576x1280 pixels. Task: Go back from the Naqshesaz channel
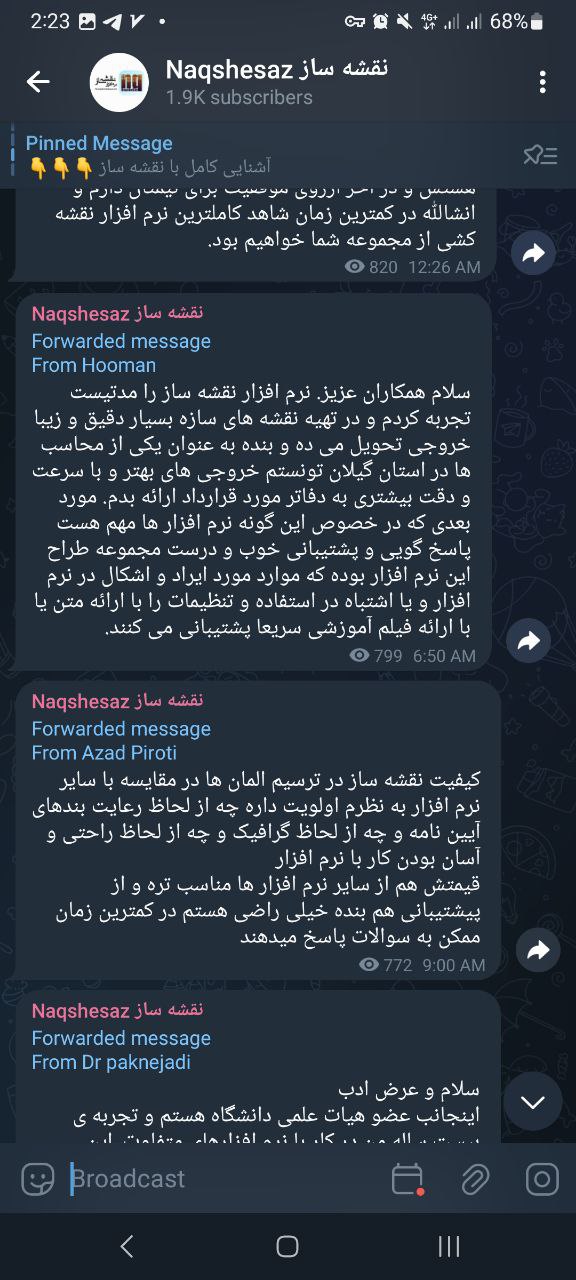coord(38,82)
